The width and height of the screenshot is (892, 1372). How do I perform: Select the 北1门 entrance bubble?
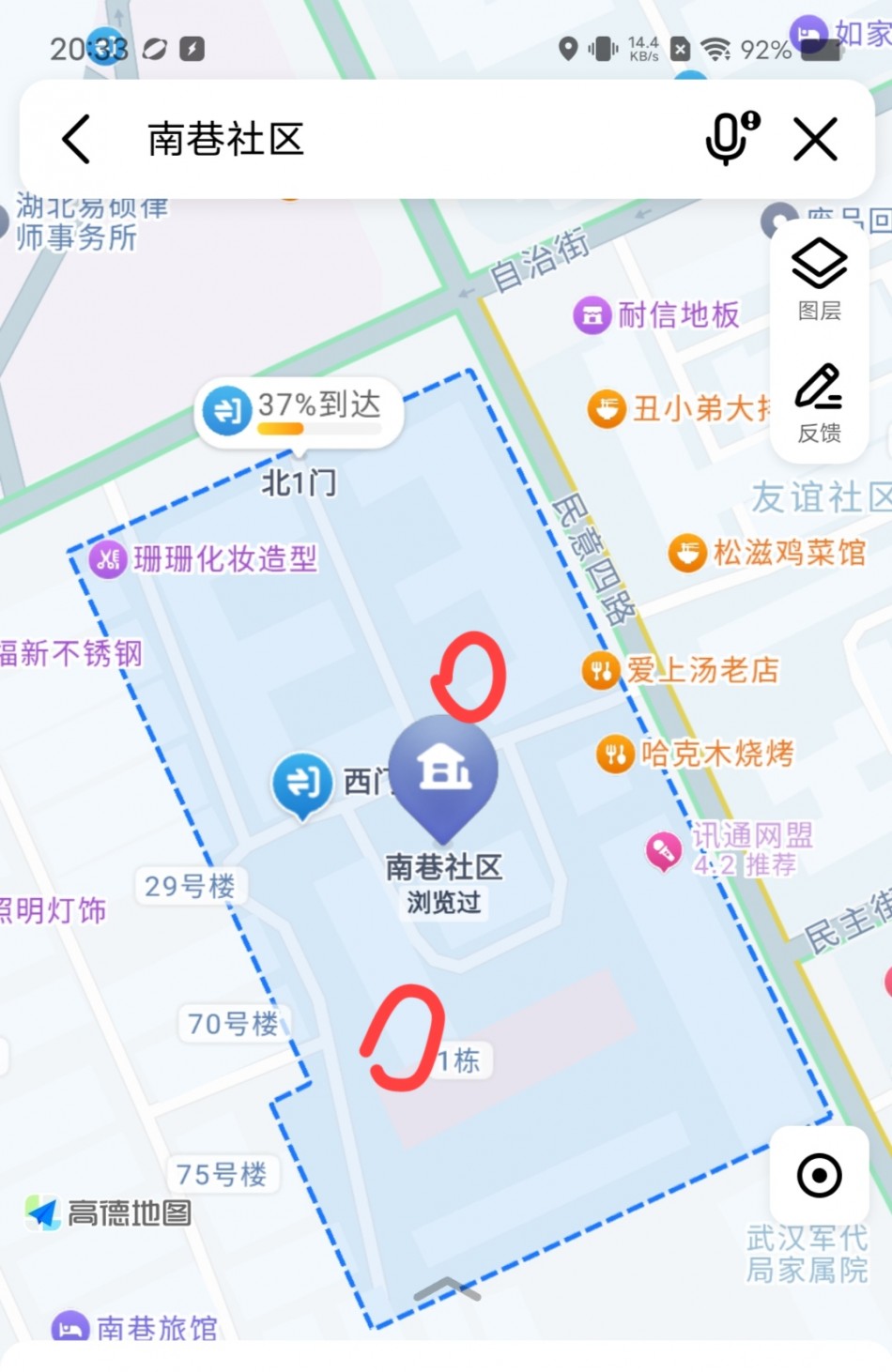299,410
